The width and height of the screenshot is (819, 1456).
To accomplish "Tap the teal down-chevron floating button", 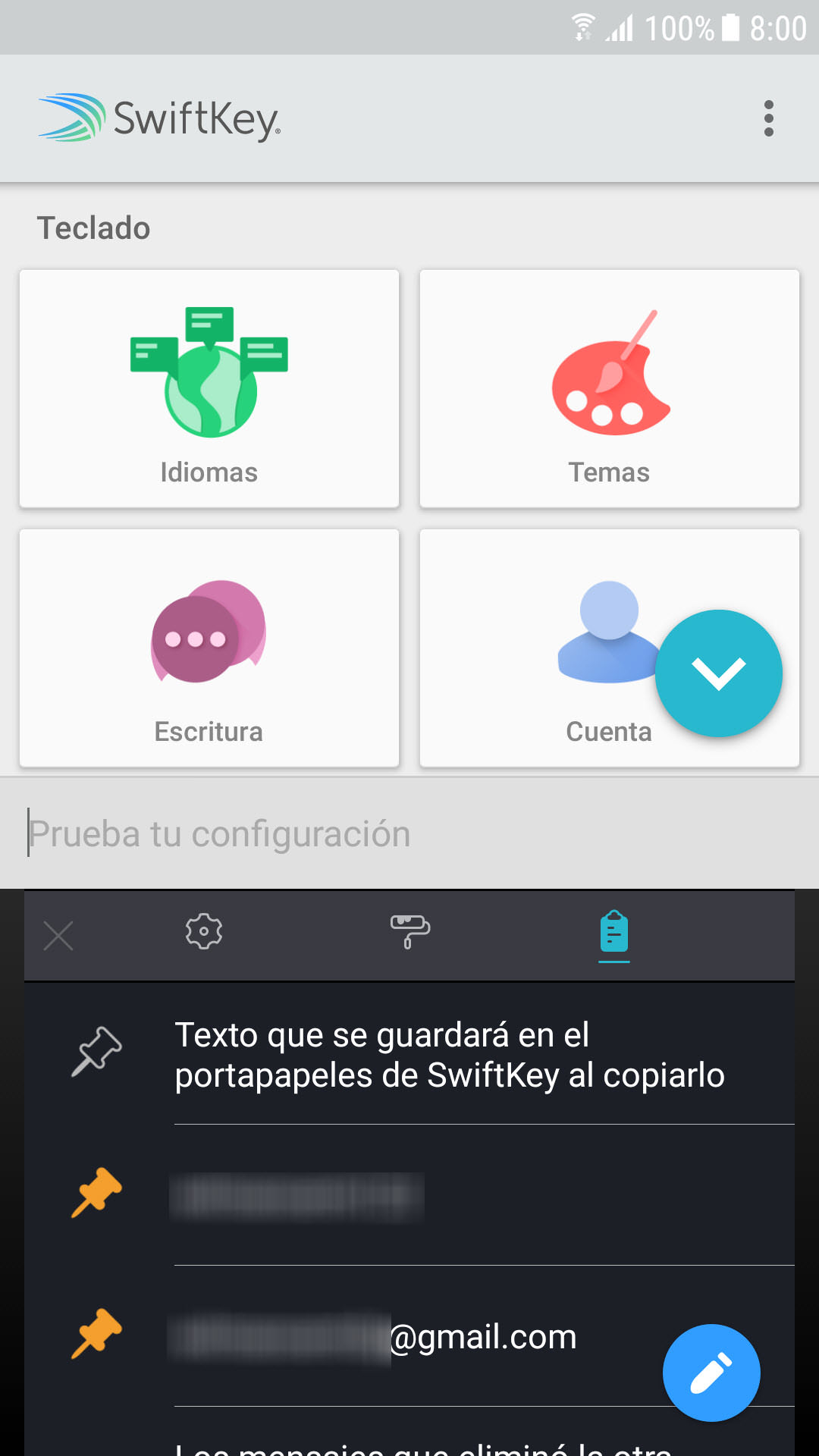I will pos(718,673).
